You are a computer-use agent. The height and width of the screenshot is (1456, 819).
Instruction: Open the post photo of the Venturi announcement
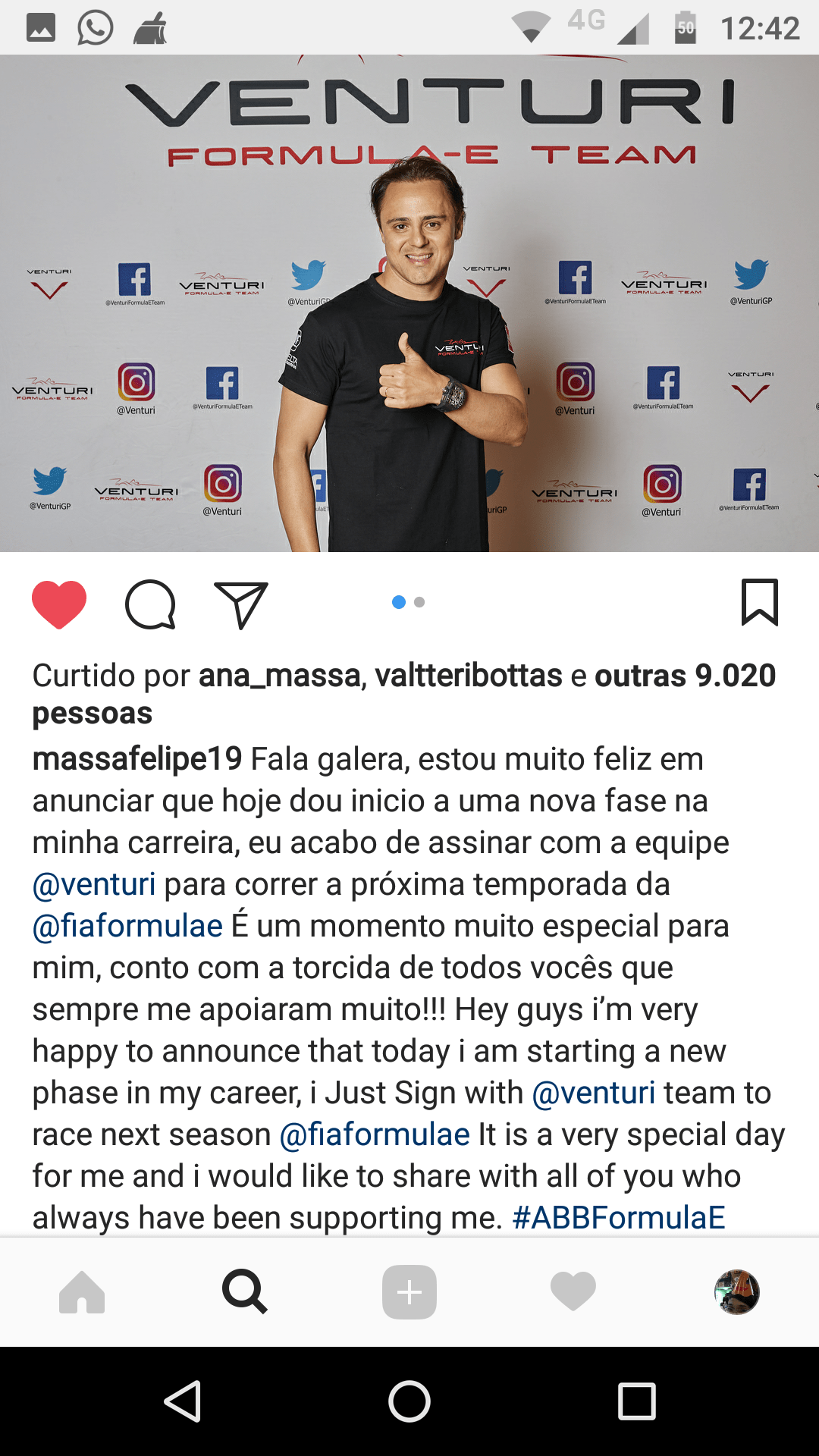409,303
